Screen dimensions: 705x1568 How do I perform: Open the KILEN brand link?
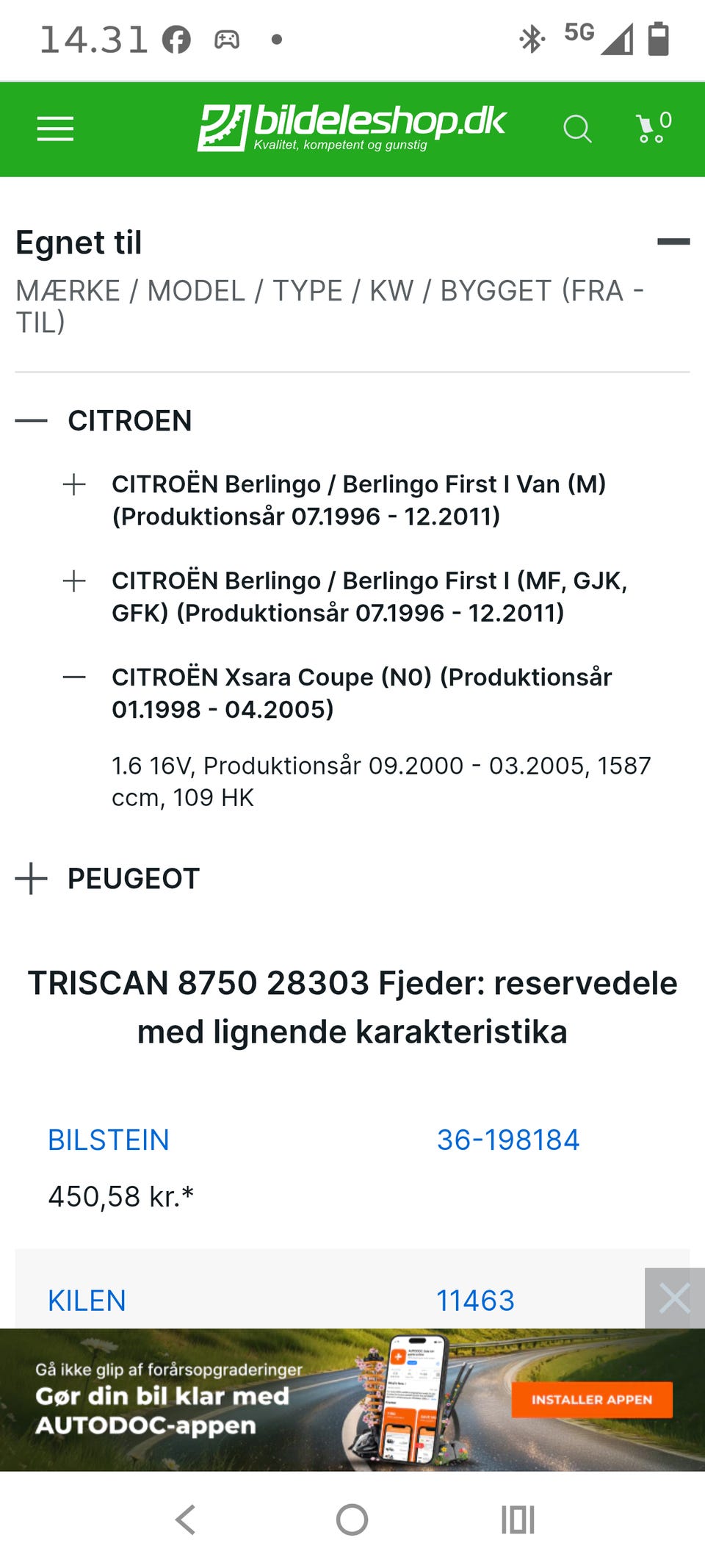coord(87,1301)
